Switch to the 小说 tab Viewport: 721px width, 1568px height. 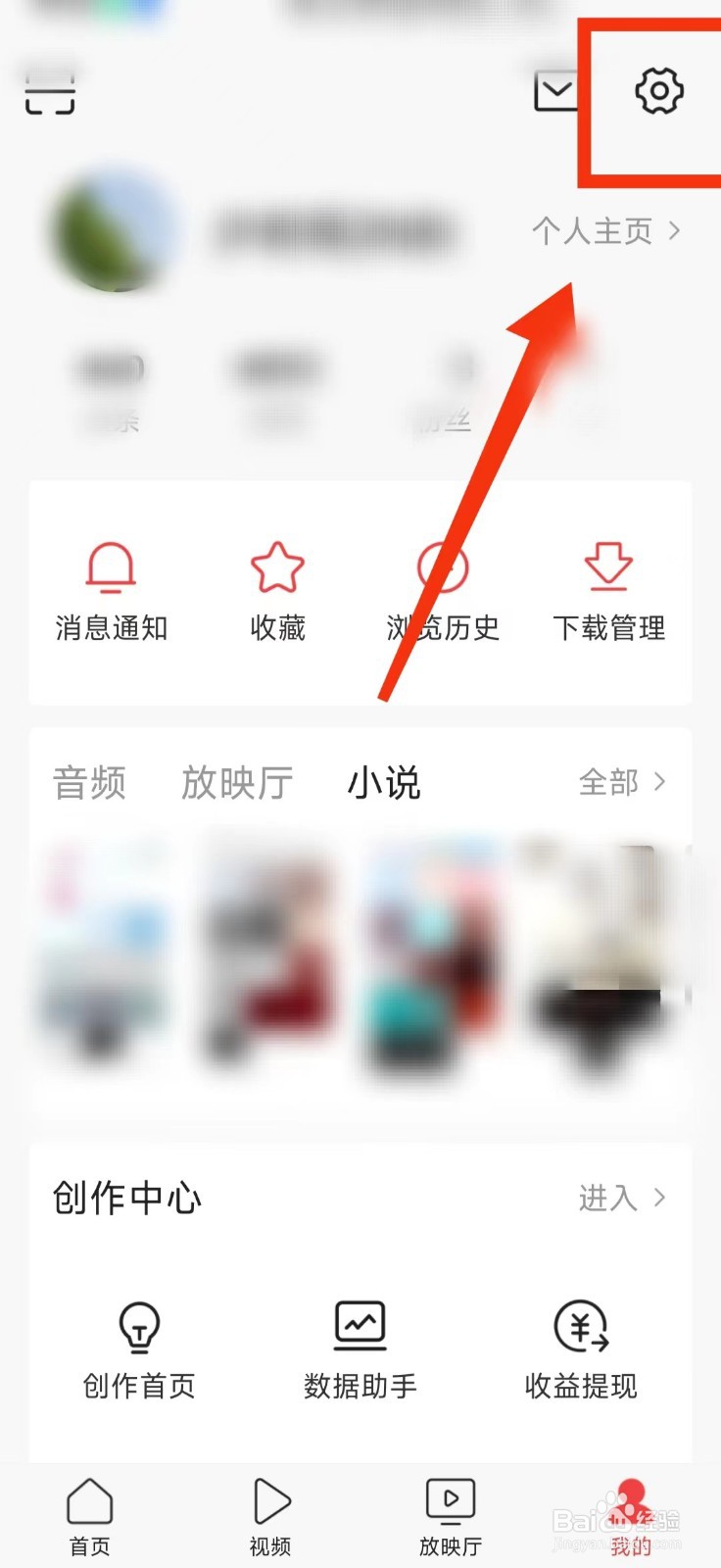(385, 782)
